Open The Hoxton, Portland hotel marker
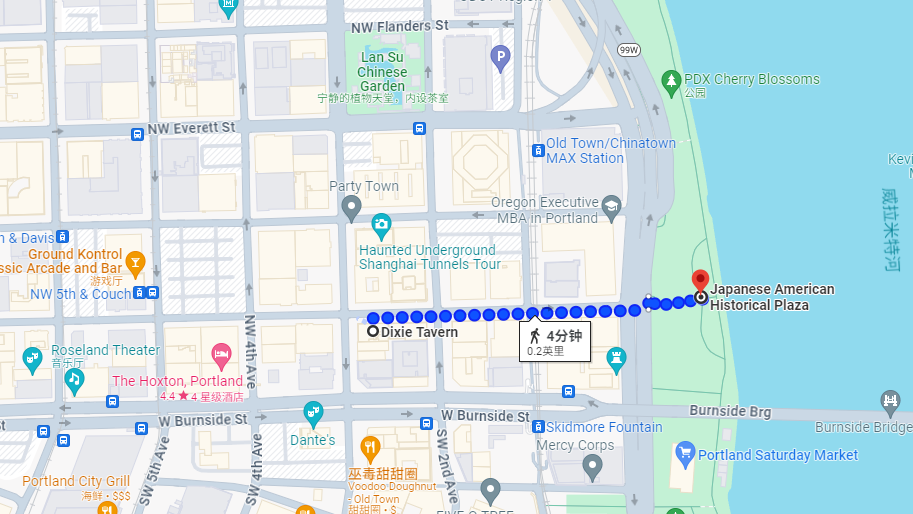The width and height of the screenshot is (913, 514). tap(222, 354)
